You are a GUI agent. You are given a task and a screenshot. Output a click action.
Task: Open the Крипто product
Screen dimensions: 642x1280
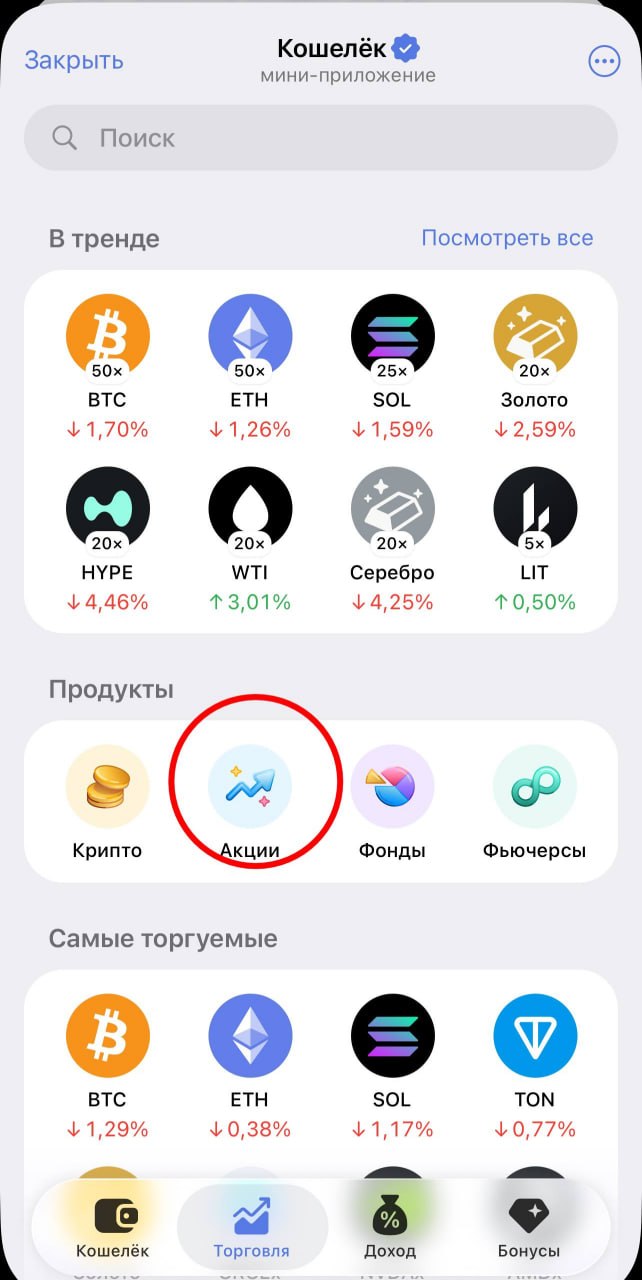click(107, 802)
